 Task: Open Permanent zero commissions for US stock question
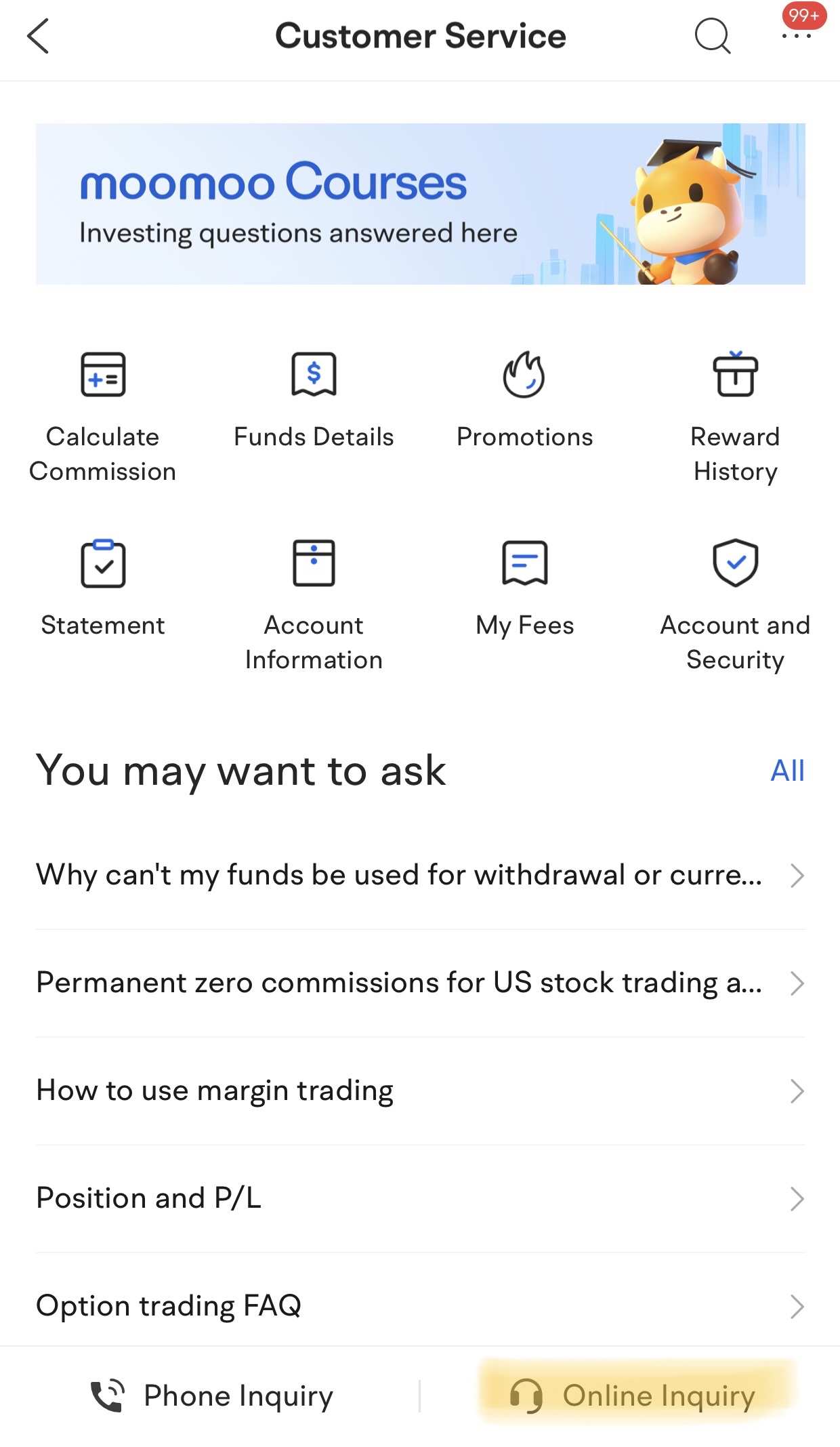[x=420, y=983]
